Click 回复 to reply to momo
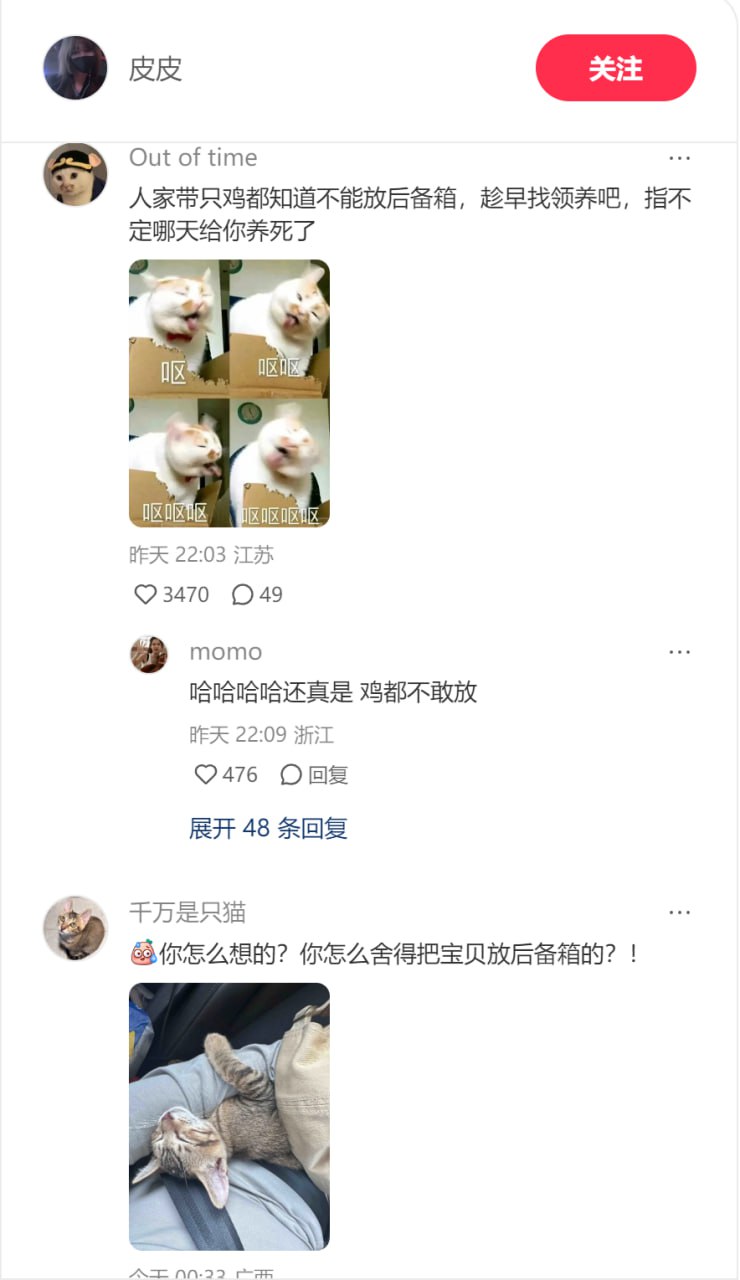 [x=330, y=774]
